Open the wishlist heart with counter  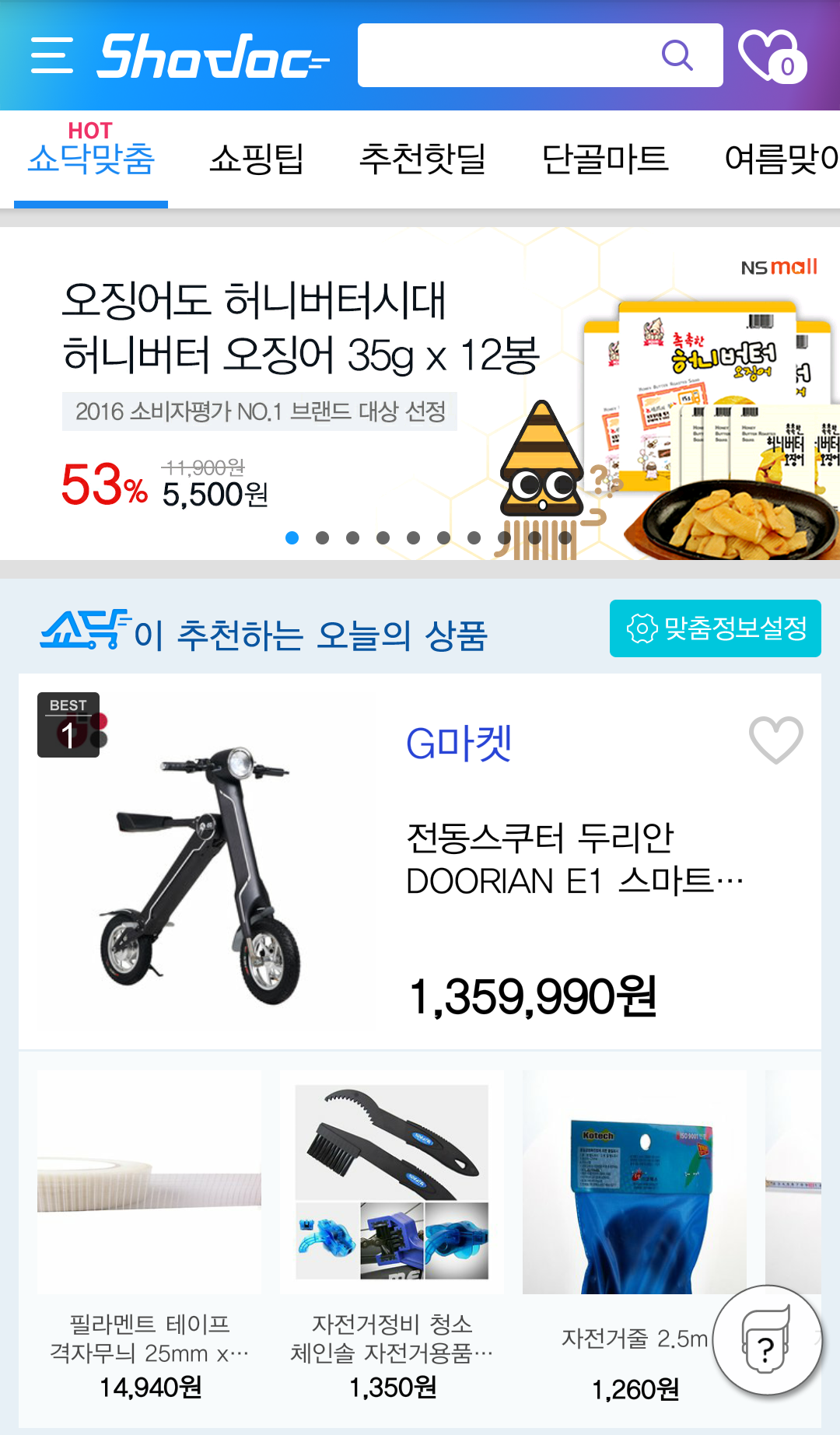tap(772, 56)
